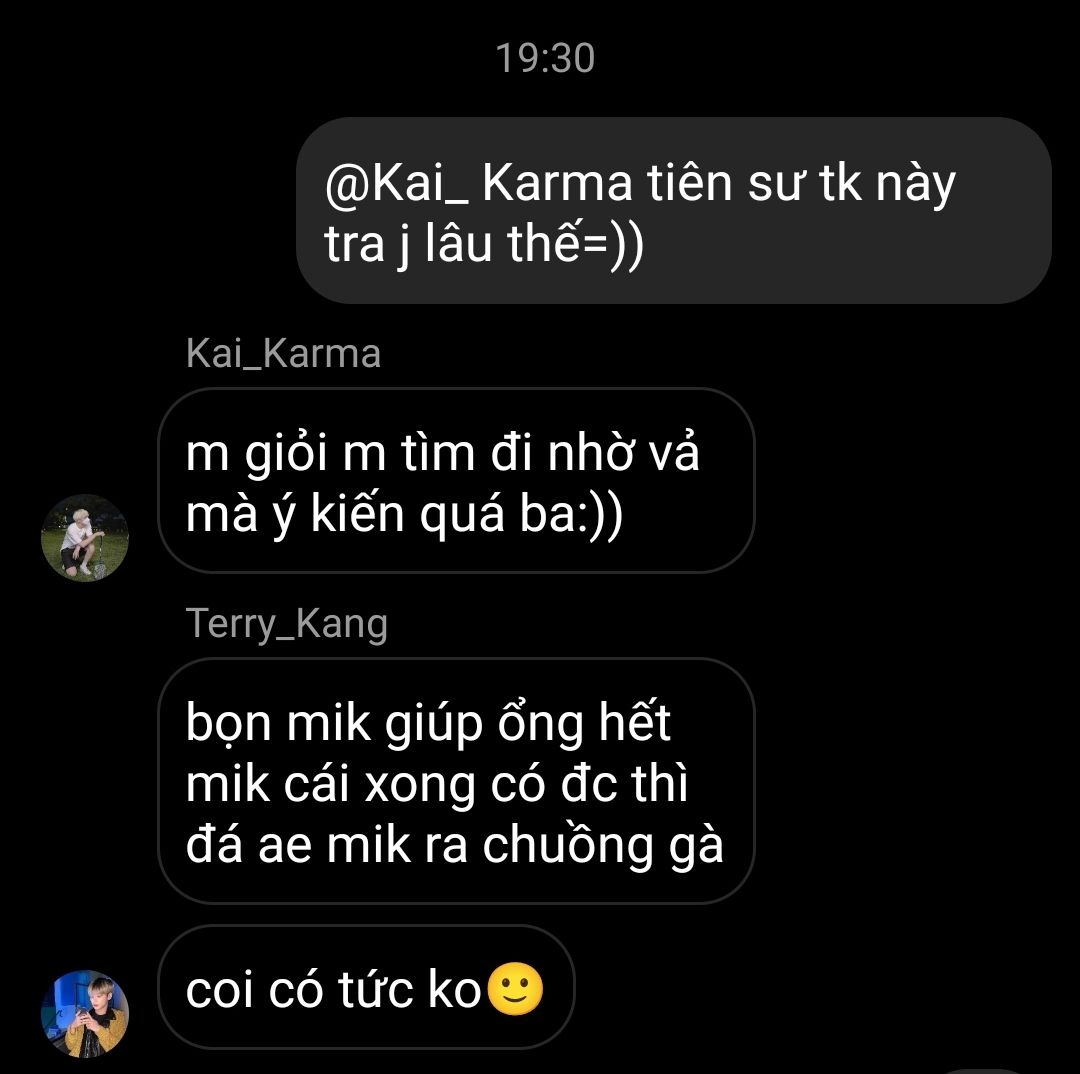The image size is (1080, 1074).
Task: Open Kai_Karma's profile picture
Action: (x=85, y=538)
